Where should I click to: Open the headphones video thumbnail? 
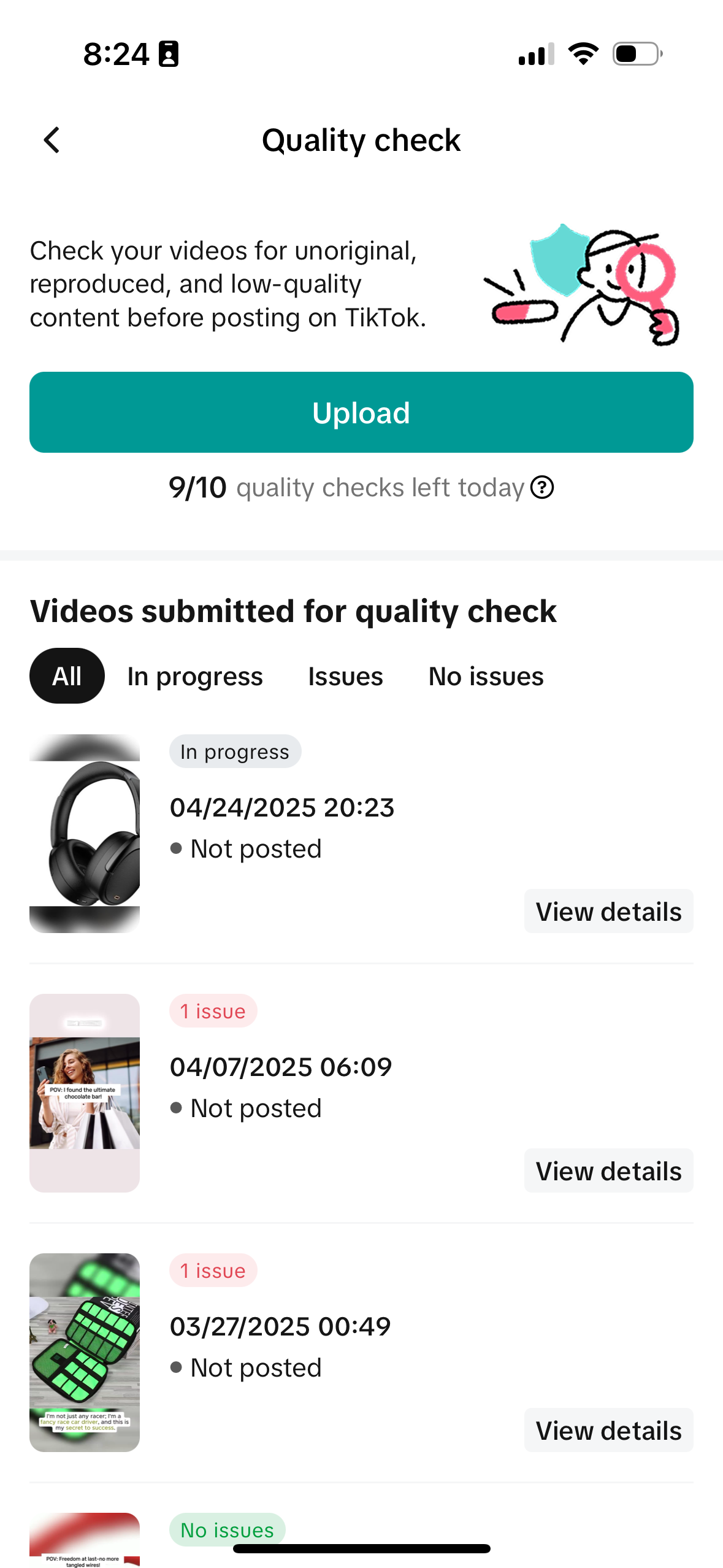[85, 834]
